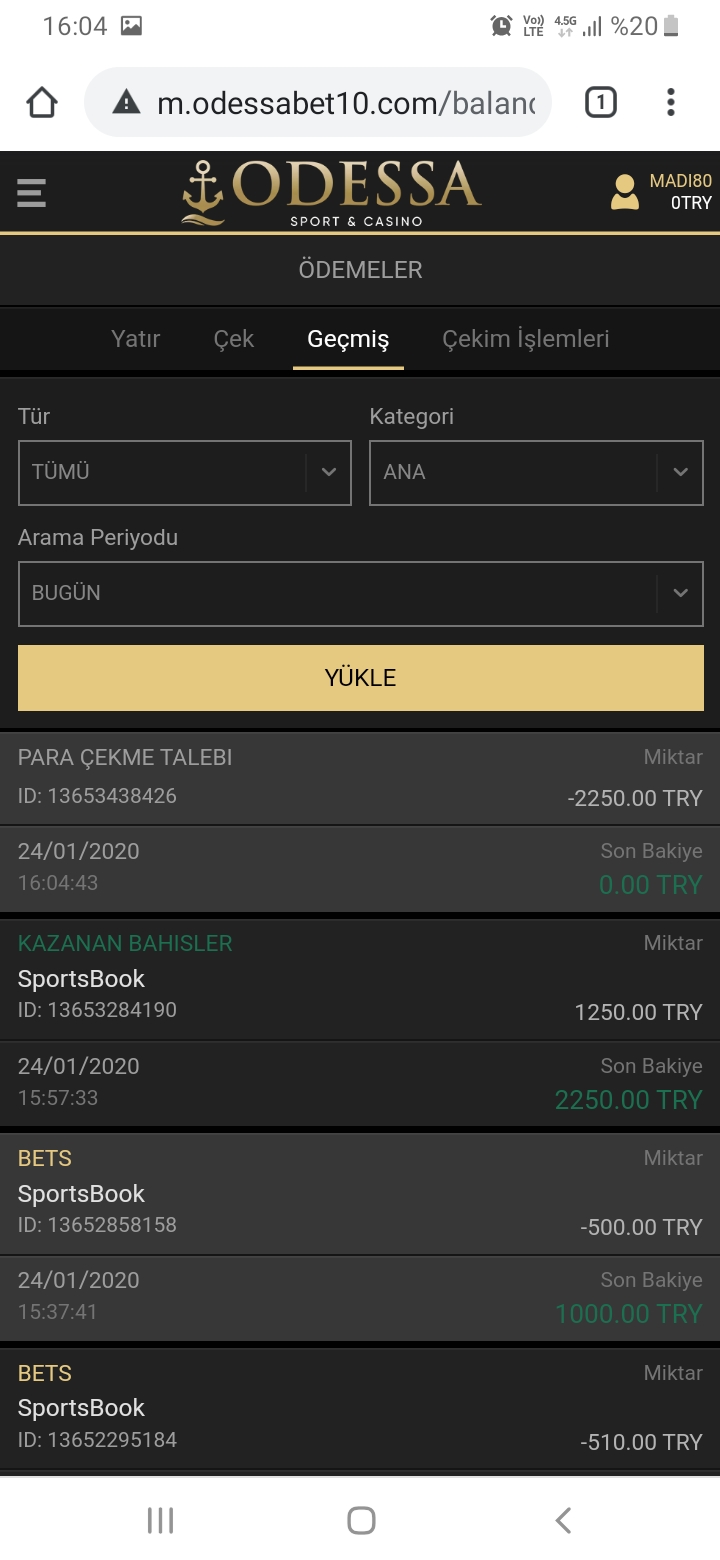Viewport: 720px width, 1560px height.
Task: Switch to the Yatır tab
Action: pyautogui.click(x=136, y=339)
